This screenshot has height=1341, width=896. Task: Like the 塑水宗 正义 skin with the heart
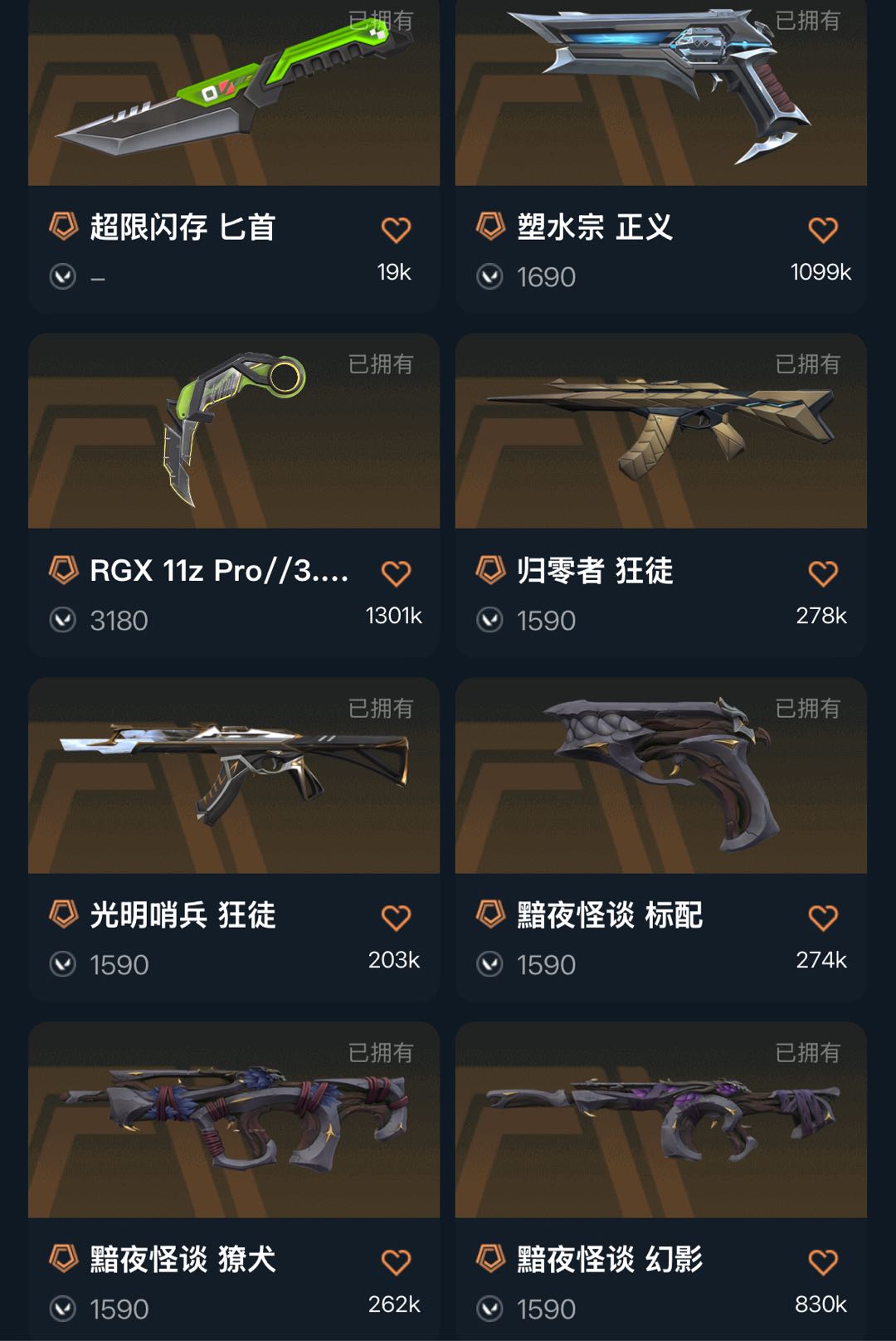click(823, 230)
